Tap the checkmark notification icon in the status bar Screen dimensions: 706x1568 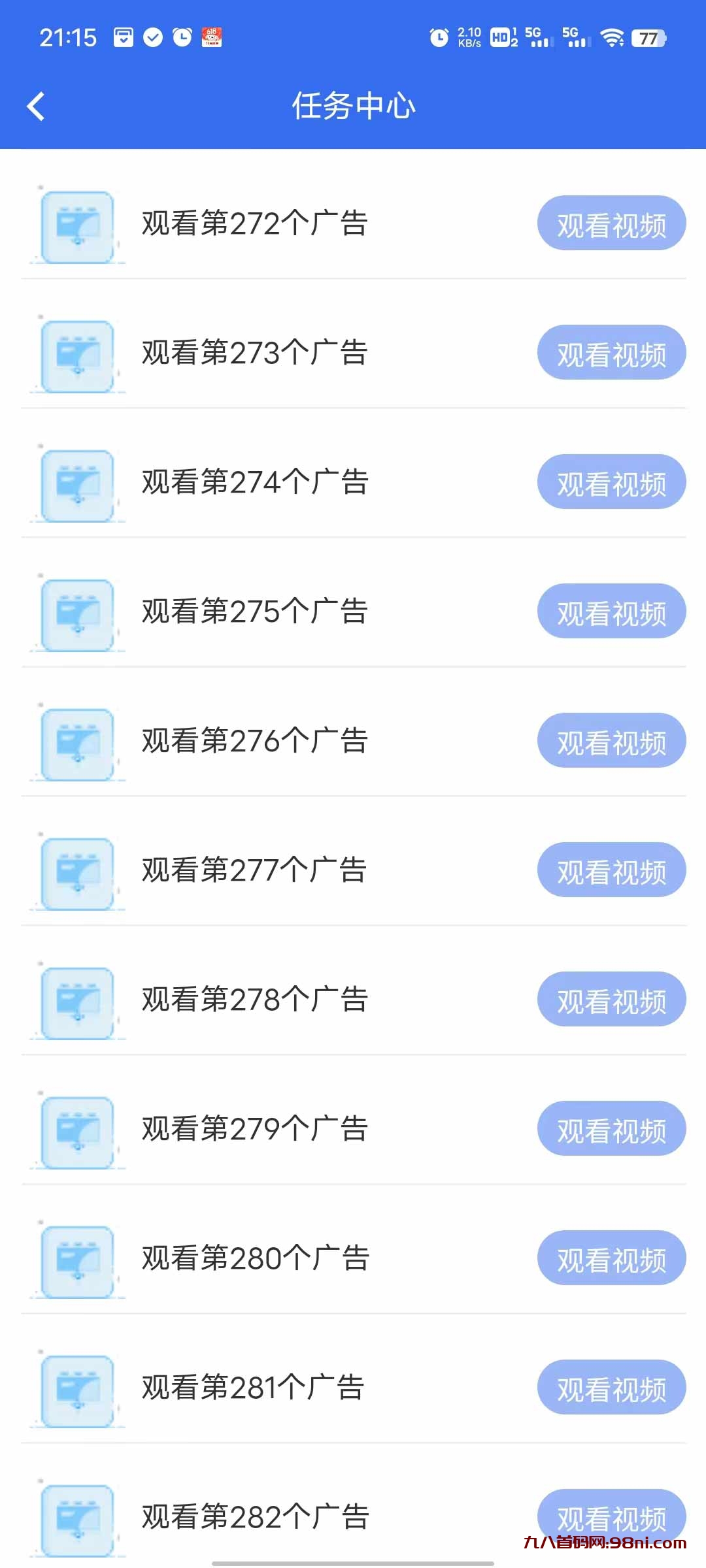tap(152, 37)
